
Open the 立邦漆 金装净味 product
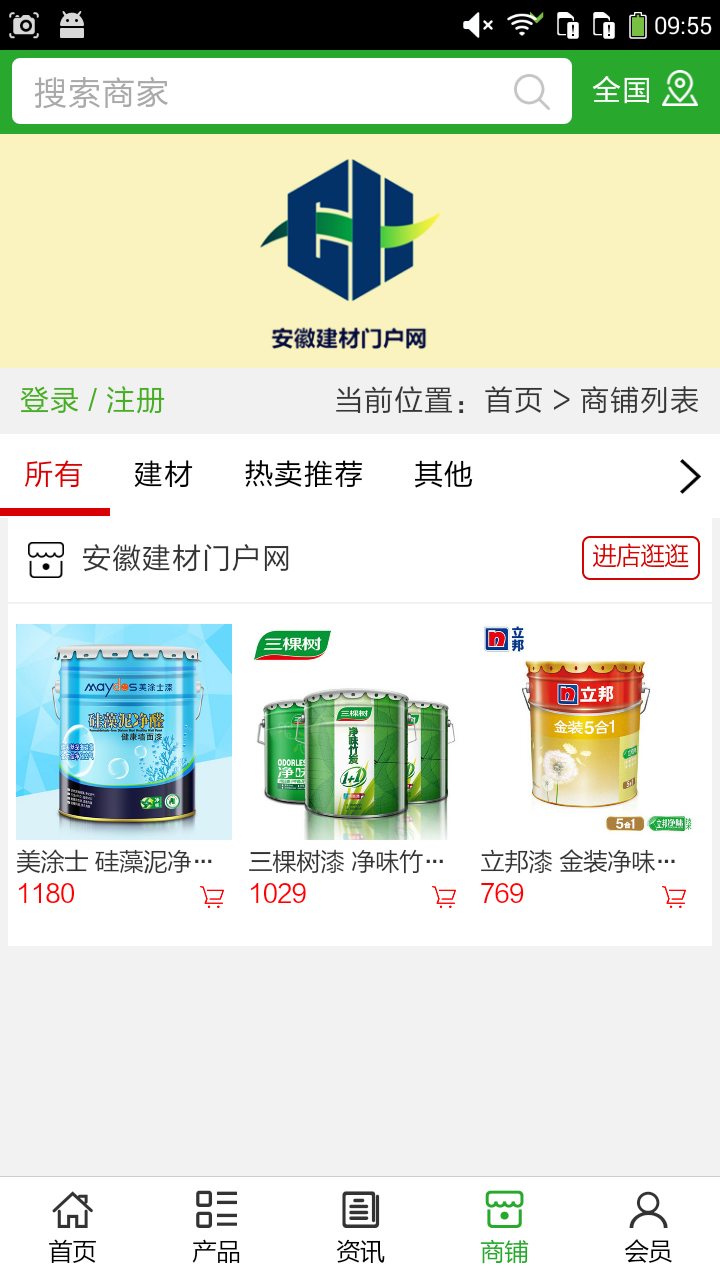point(588,732)
